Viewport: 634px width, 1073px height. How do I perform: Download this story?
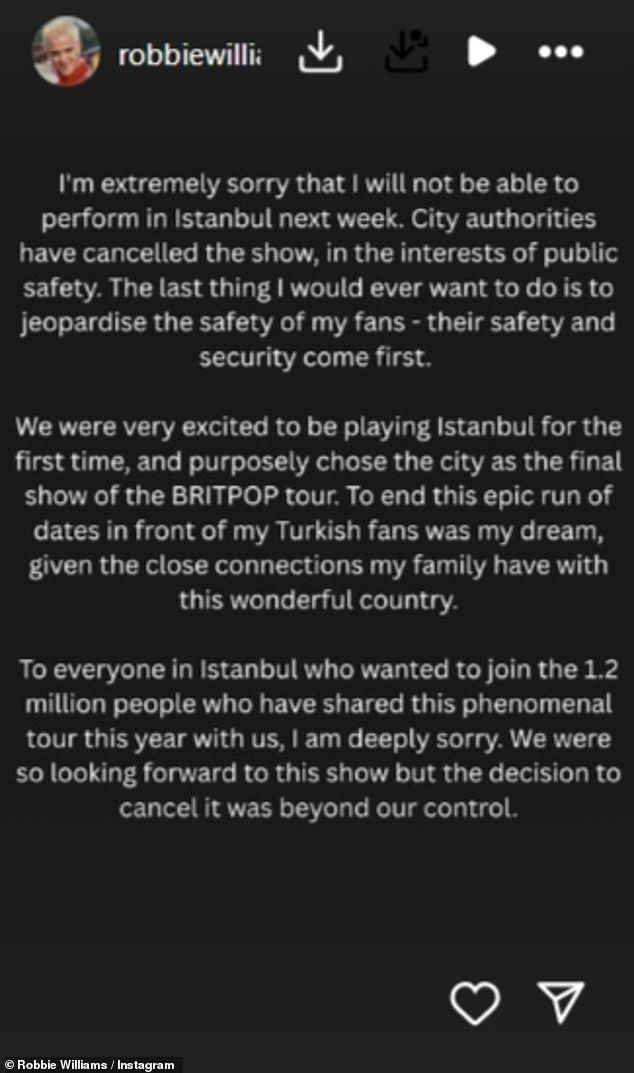[x=319, y=54]
